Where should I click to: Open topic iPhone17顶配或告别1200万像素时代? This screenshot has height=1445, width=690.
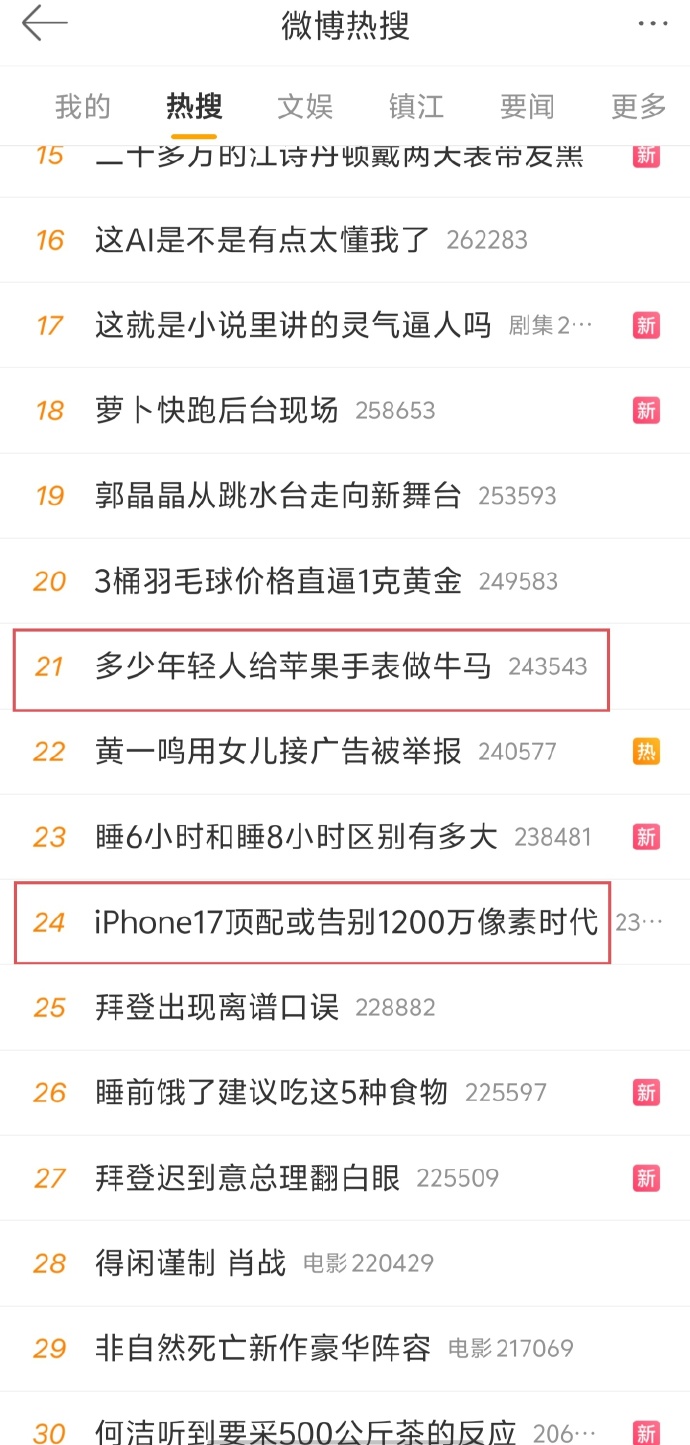tap(345, 922)
